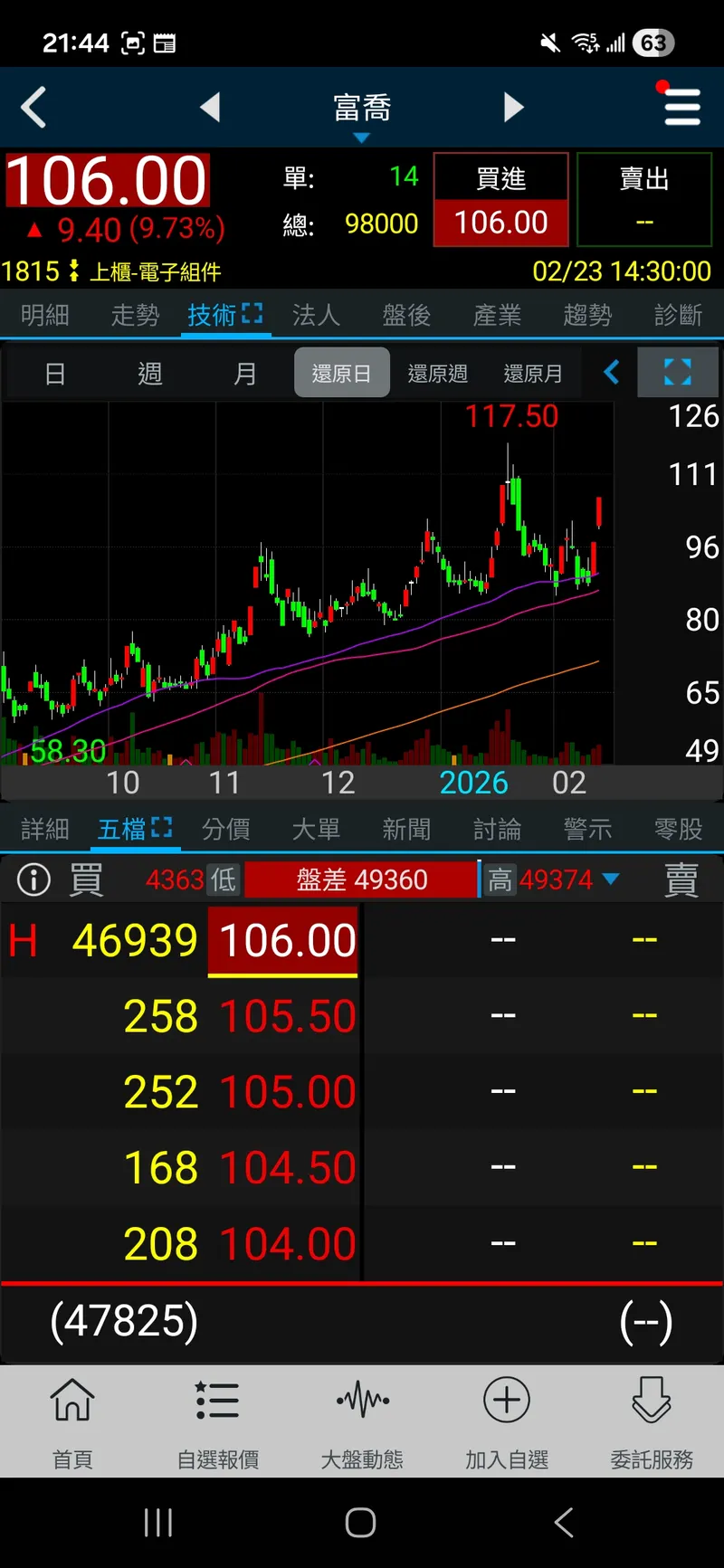The width and height of the screenshot is (724, 1568).
Task: Select the 還原月 chart period
Action: [532, 373]
